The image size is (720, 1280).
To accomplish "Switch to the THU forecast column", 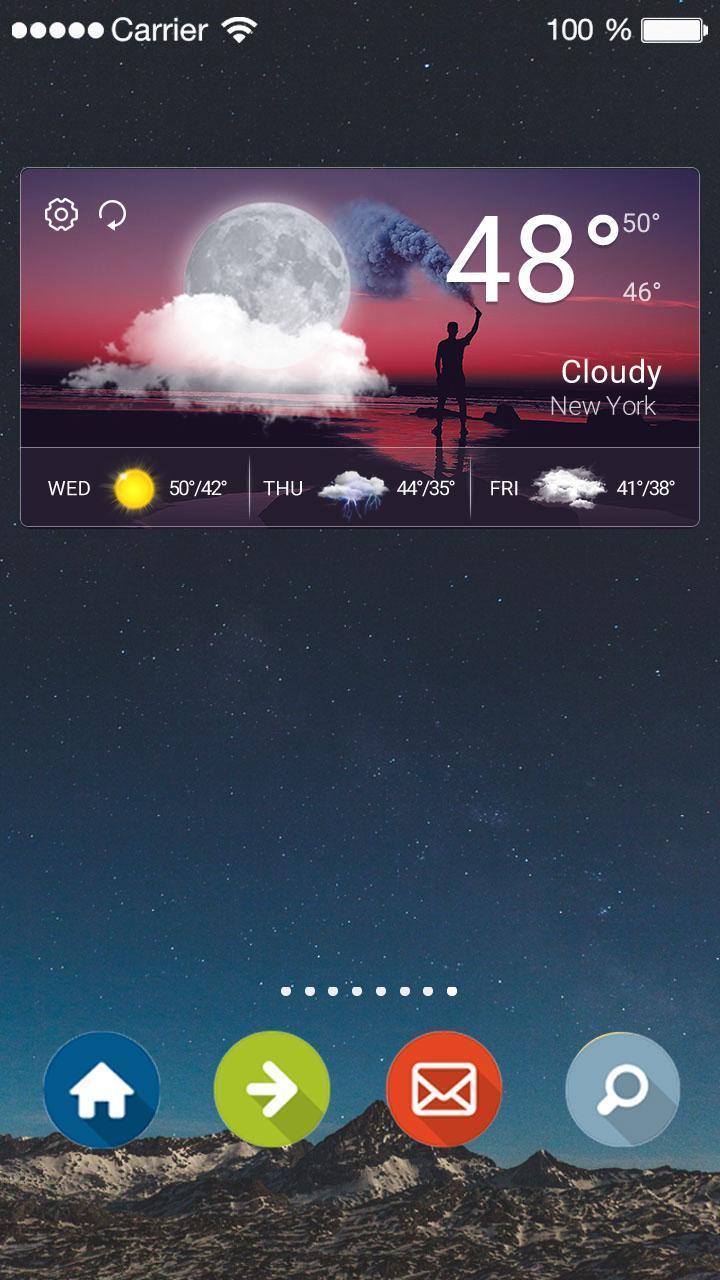I will tap(283, 489).
